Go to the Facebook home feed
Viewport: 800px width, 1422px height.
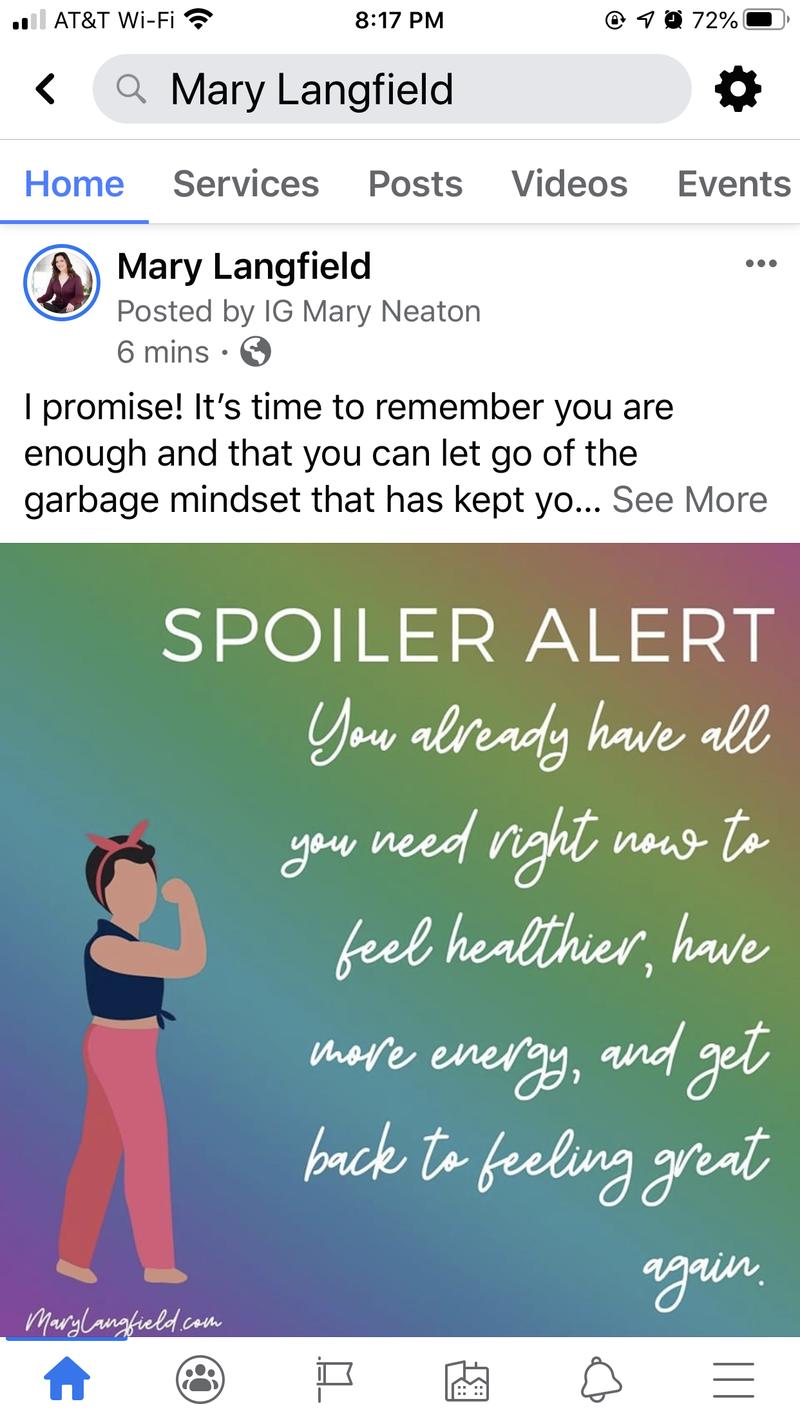click(x=68, y=1381)
